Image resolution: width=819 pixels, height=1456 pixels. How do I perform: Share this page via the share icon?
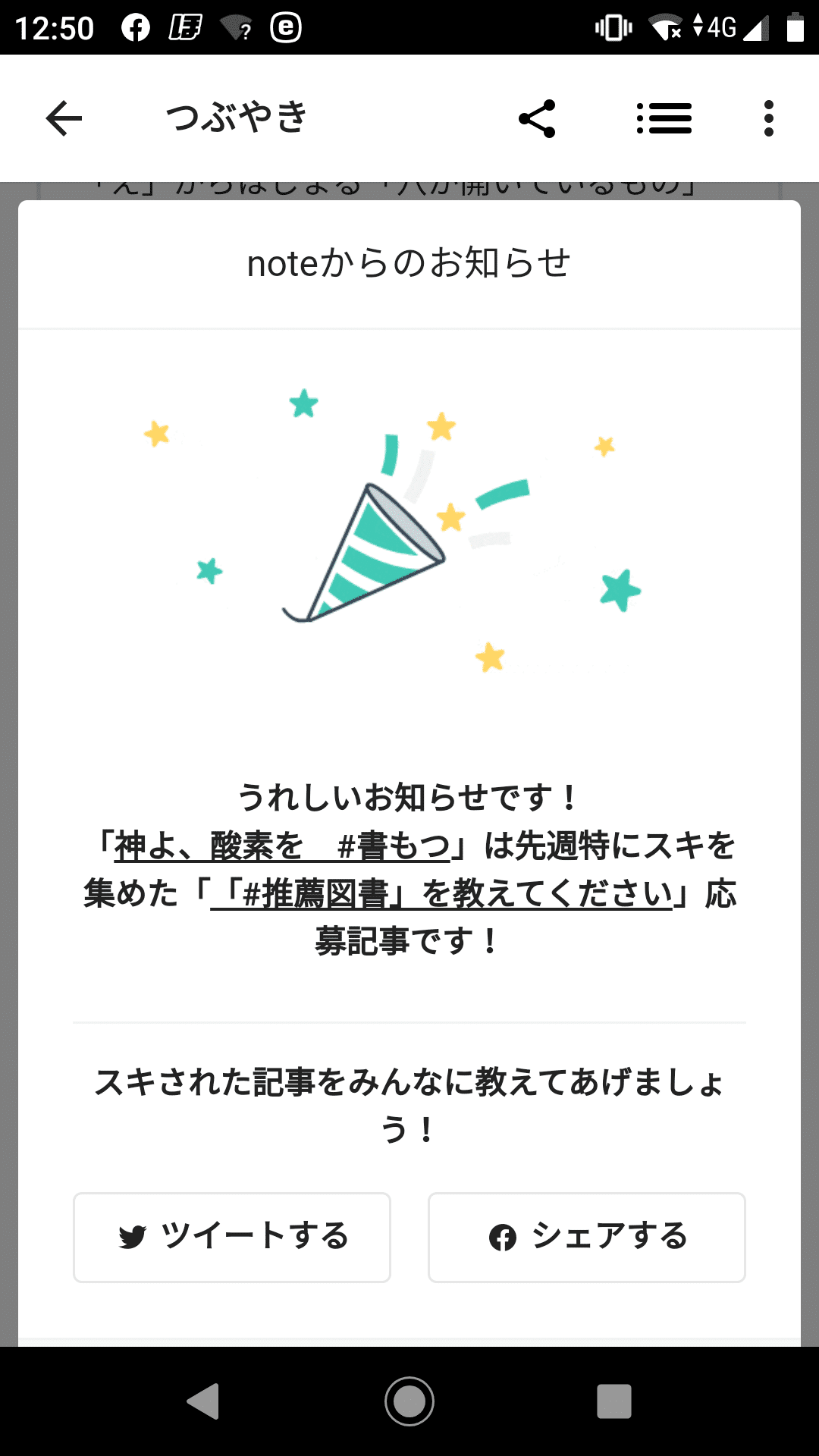coord(537,118)
